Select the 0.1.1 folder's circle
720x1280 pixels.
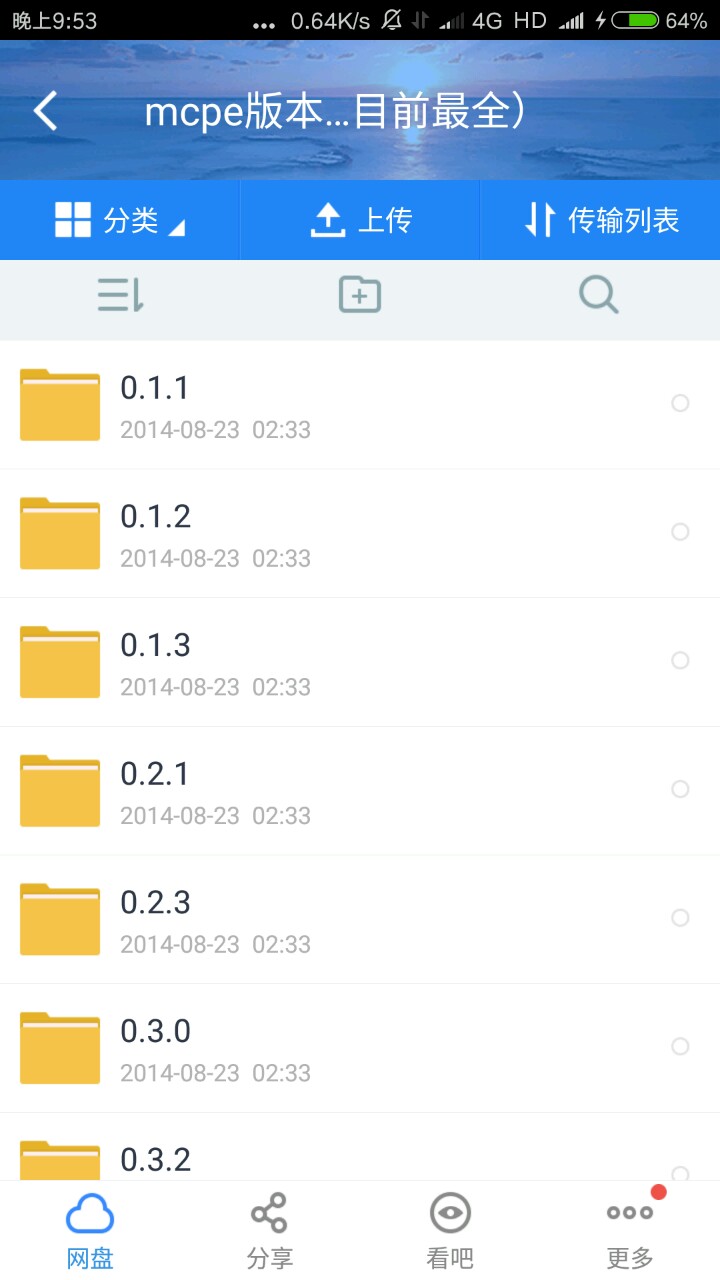680,403
